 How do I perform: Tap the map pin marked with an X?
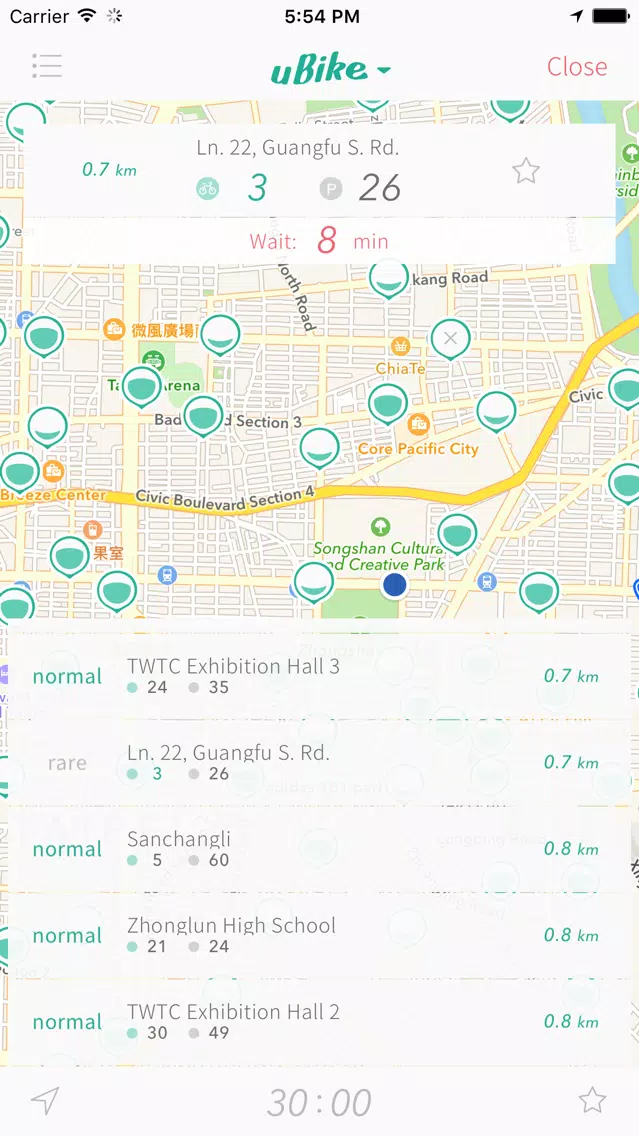tap(450, 338)
